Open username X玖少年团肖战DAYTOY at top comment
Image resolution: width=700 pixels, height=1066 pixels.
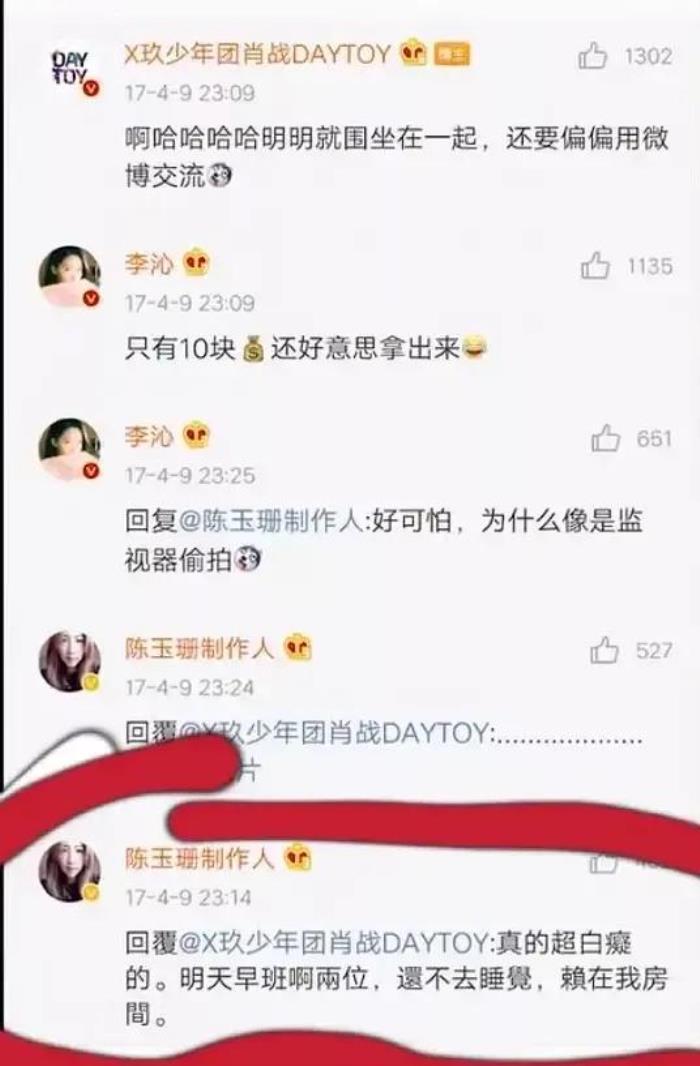point(256,54)
